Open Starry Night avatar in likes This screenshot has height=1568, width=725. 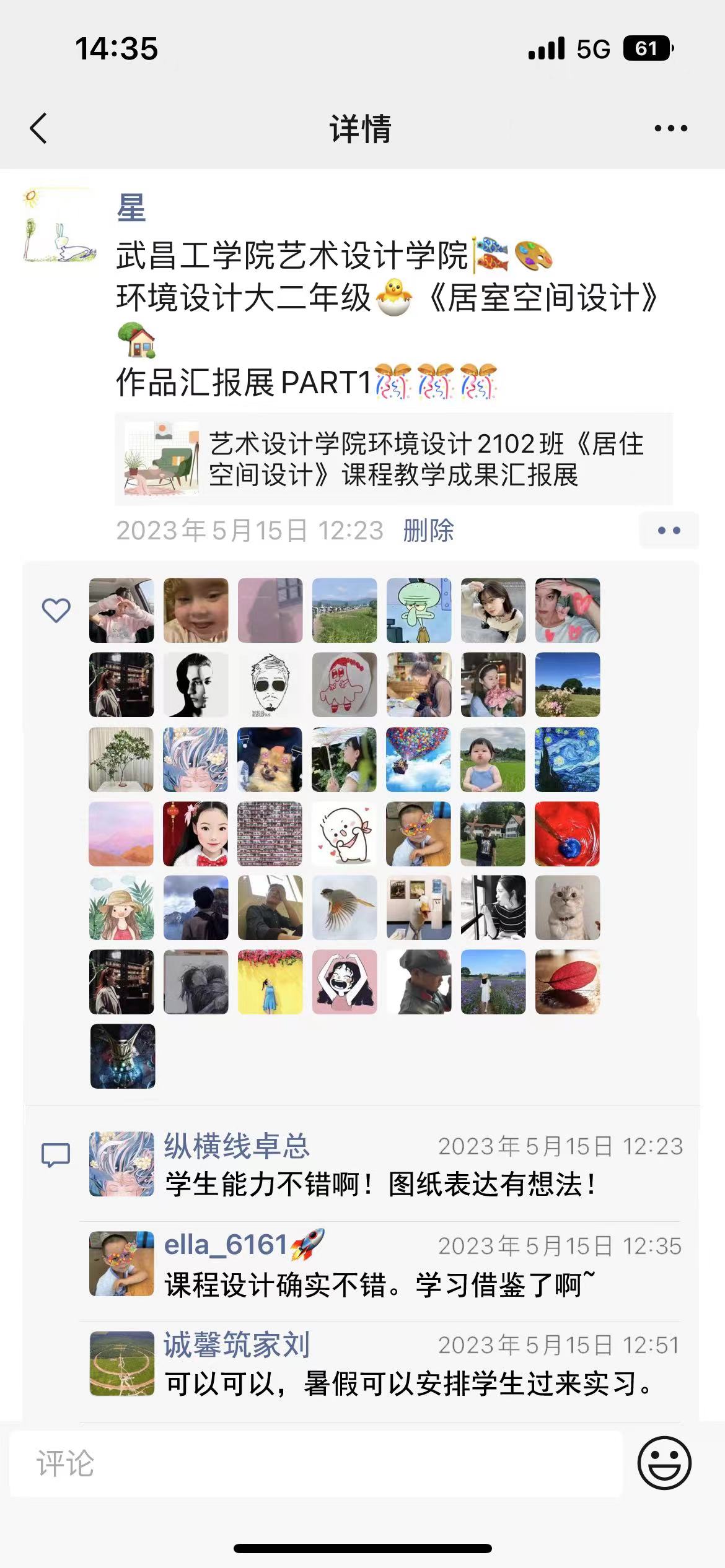click(x=567, y=759)
